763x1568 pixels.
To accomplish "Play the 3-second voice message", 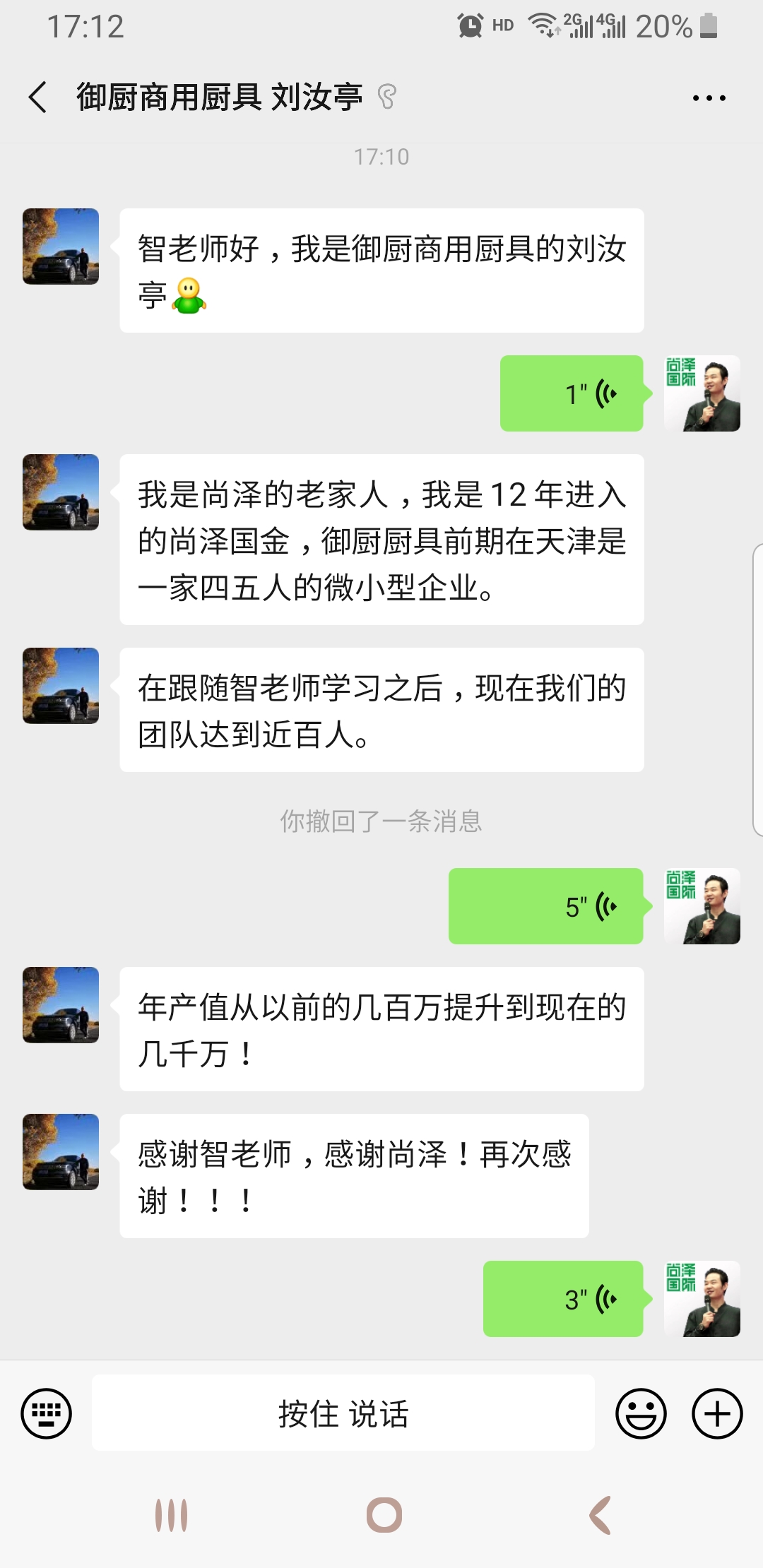I will 563,1299.
